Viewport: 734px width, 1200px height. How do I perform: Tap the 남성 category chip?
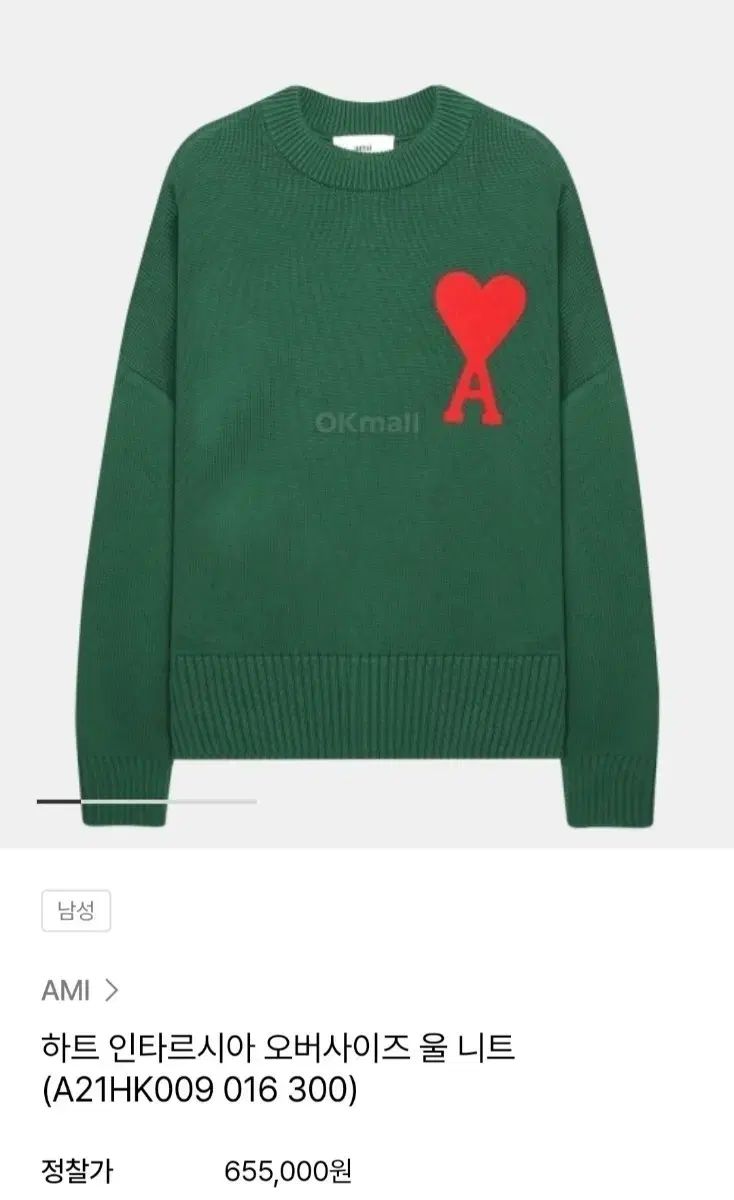tap(76, 912)
